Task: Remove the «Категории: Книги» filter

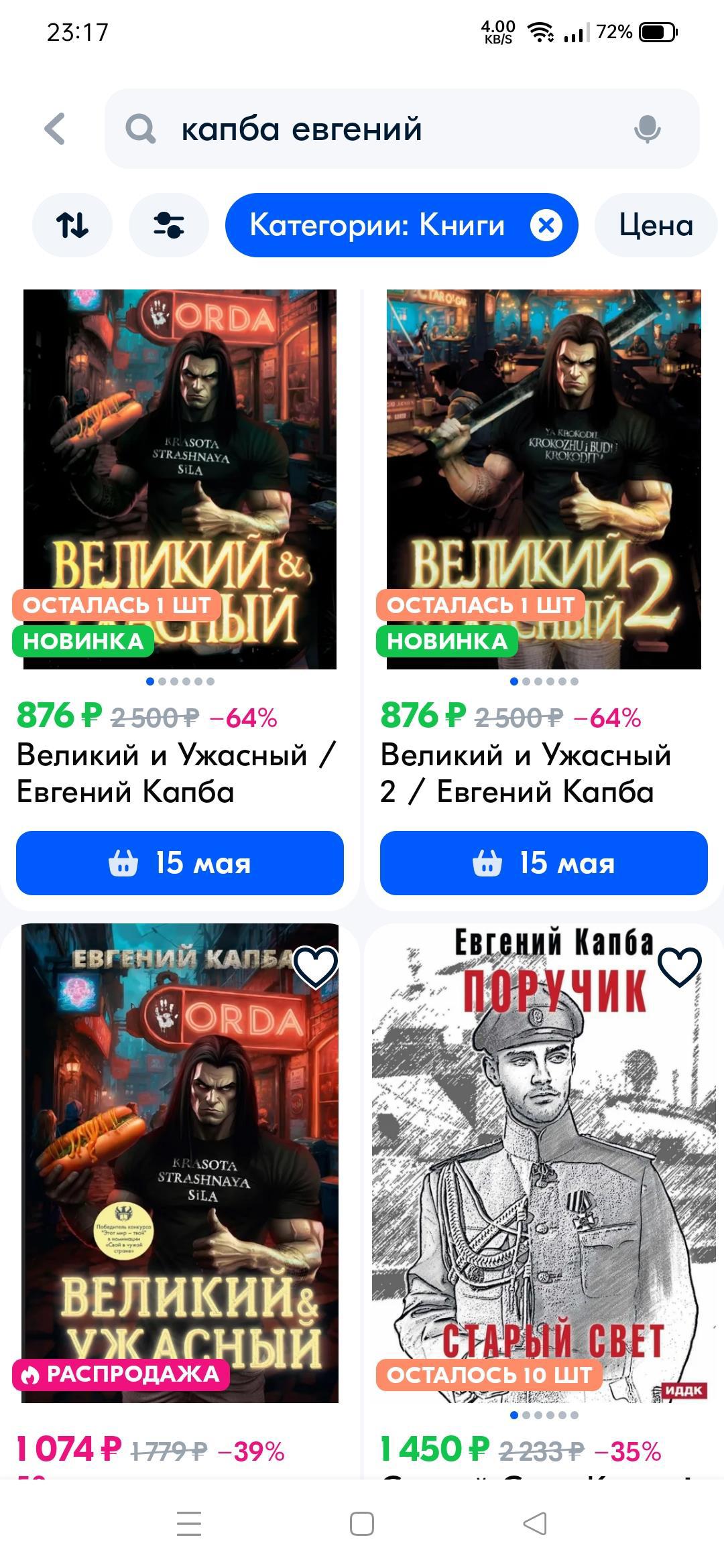Action: click(546, 225)
